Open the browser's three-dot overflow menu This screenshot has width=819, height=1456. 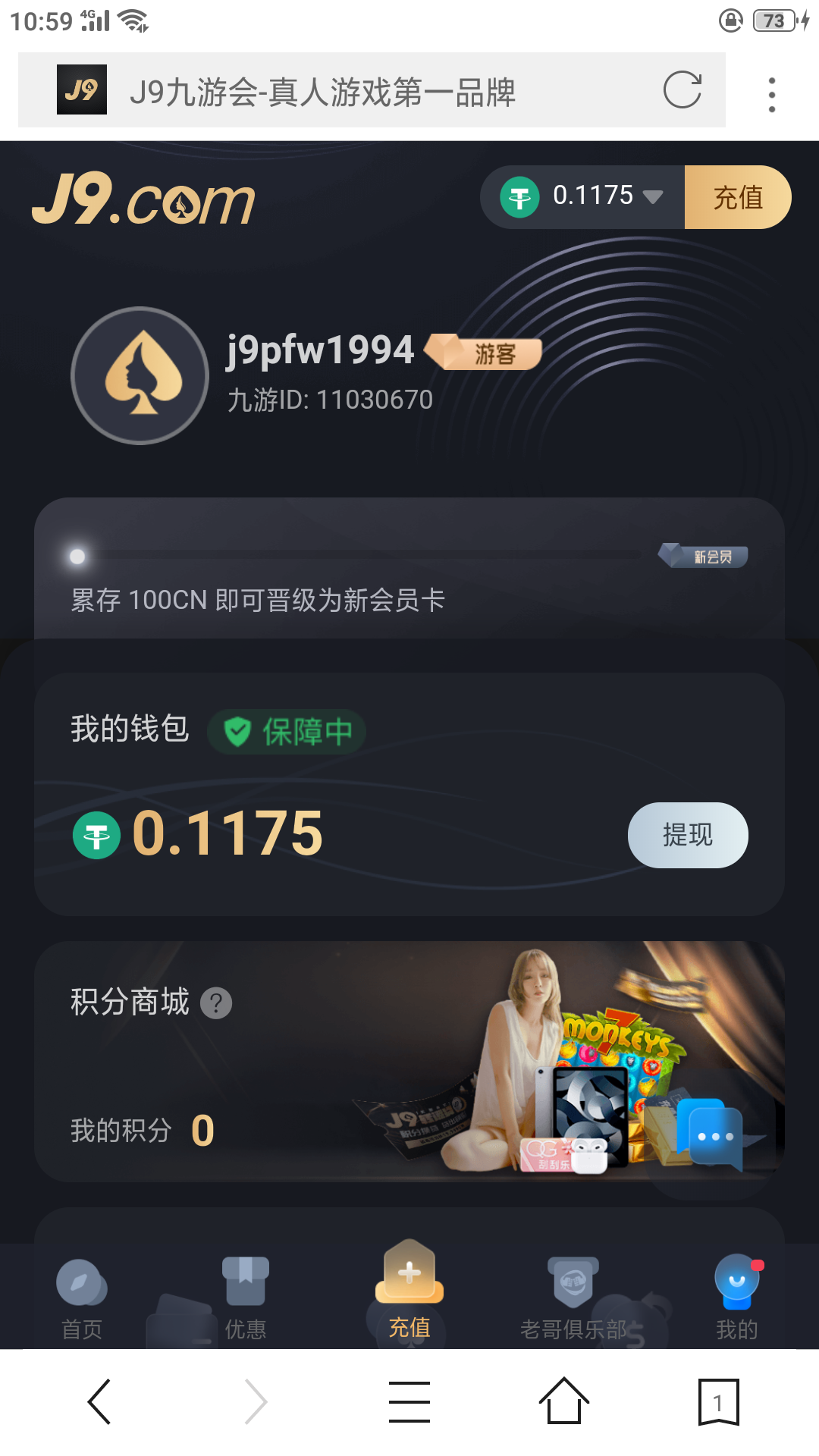click(771, 95)
